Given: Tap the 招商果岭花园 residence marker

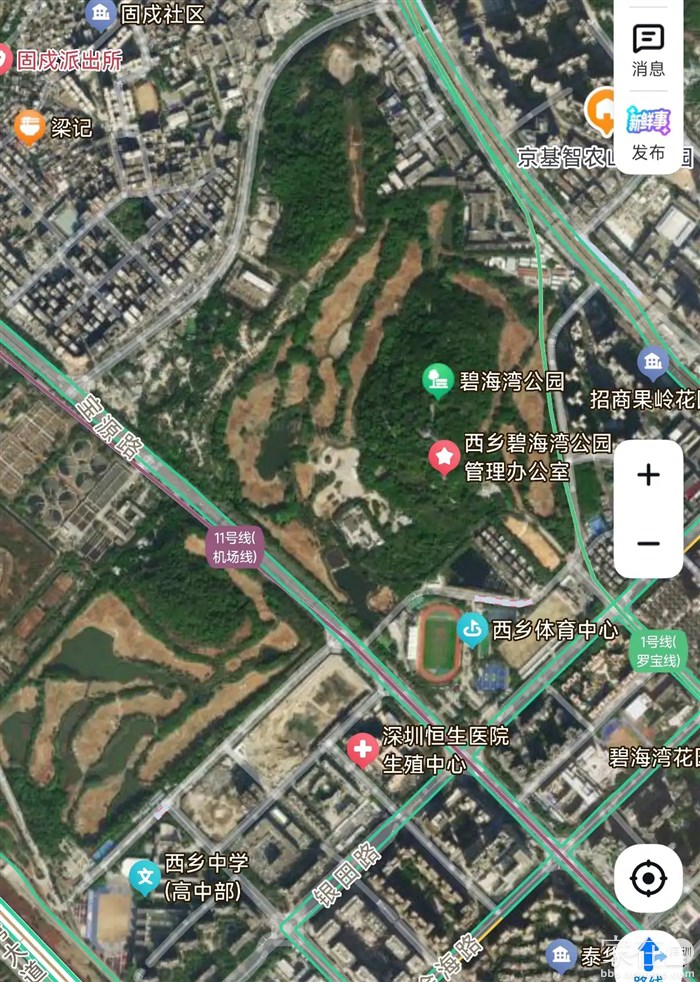Looking at the screenshot, I should [652, 362].
